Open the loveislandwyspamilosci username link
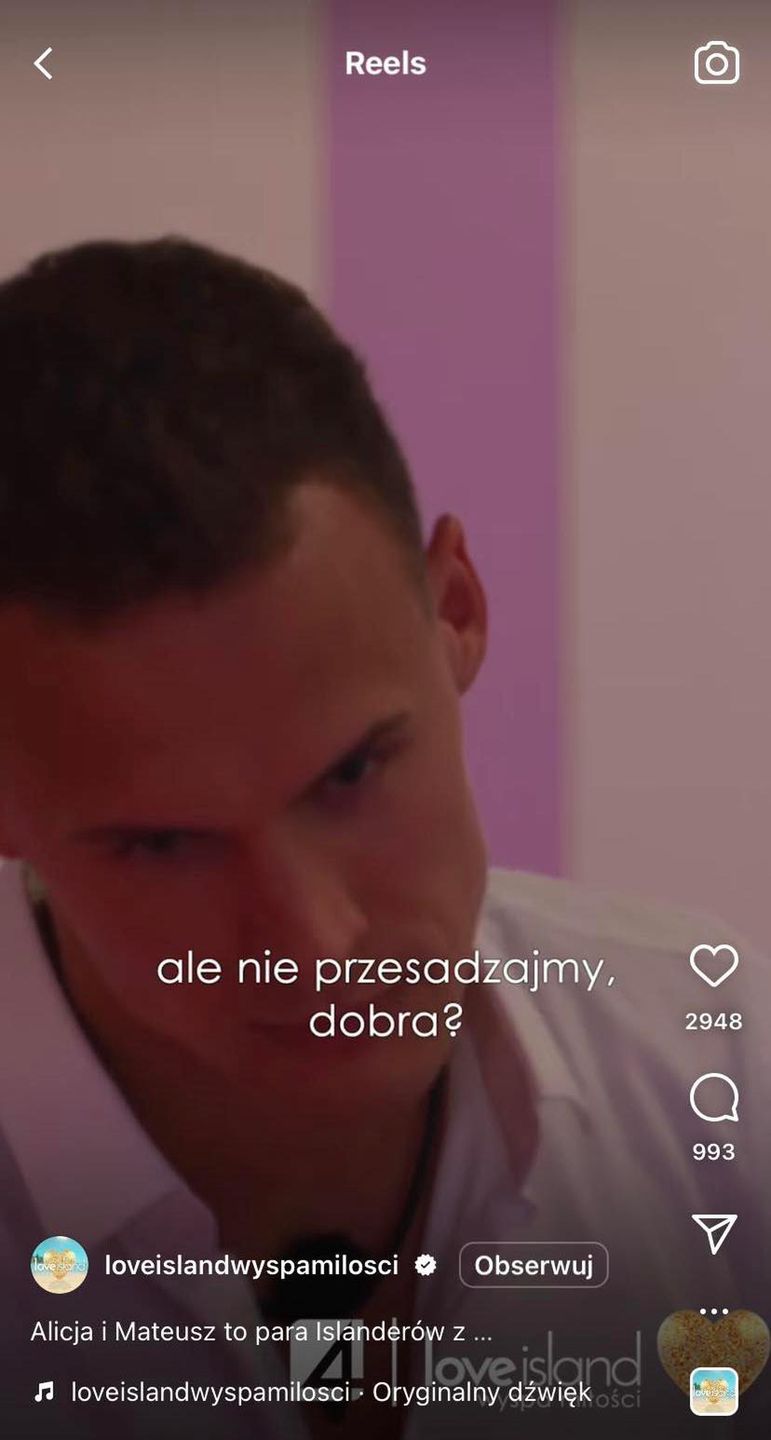 pyautogui.click(x=251, y=1265)
